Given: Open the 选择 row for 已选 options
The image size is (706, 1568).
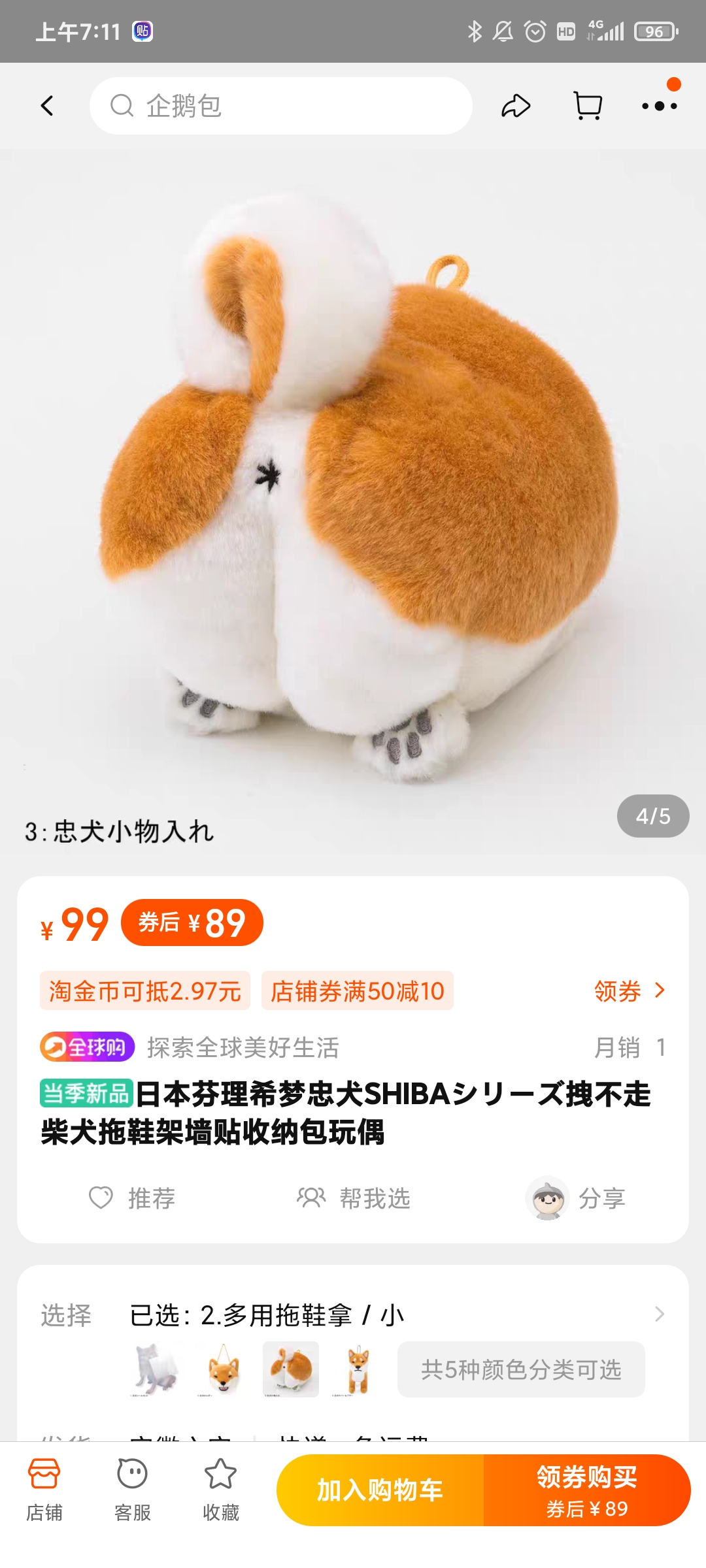Looking at the screenshot, I should coord(353,1315).
